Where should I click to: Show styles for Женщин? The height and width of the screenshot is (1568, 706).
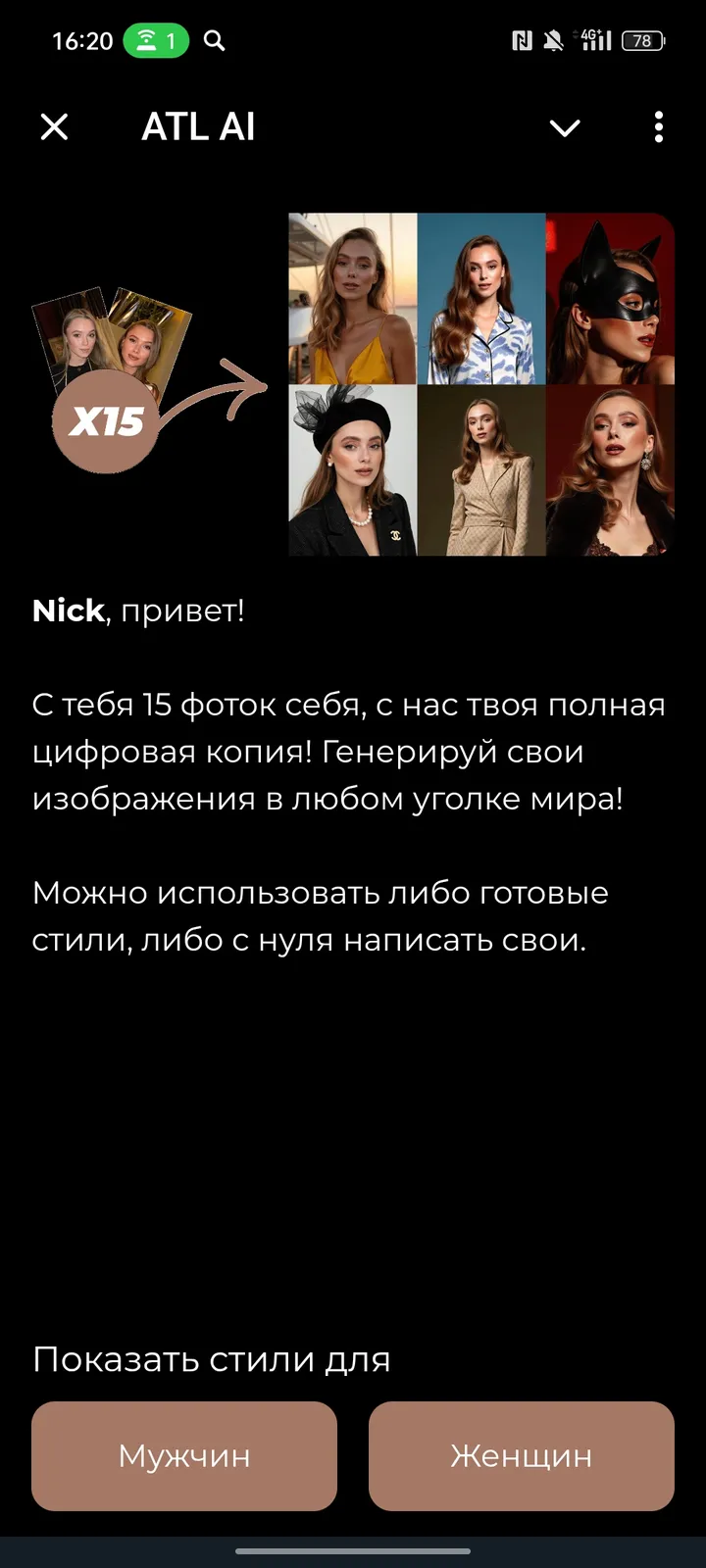pyautogui.click(x=521, y=1455)
